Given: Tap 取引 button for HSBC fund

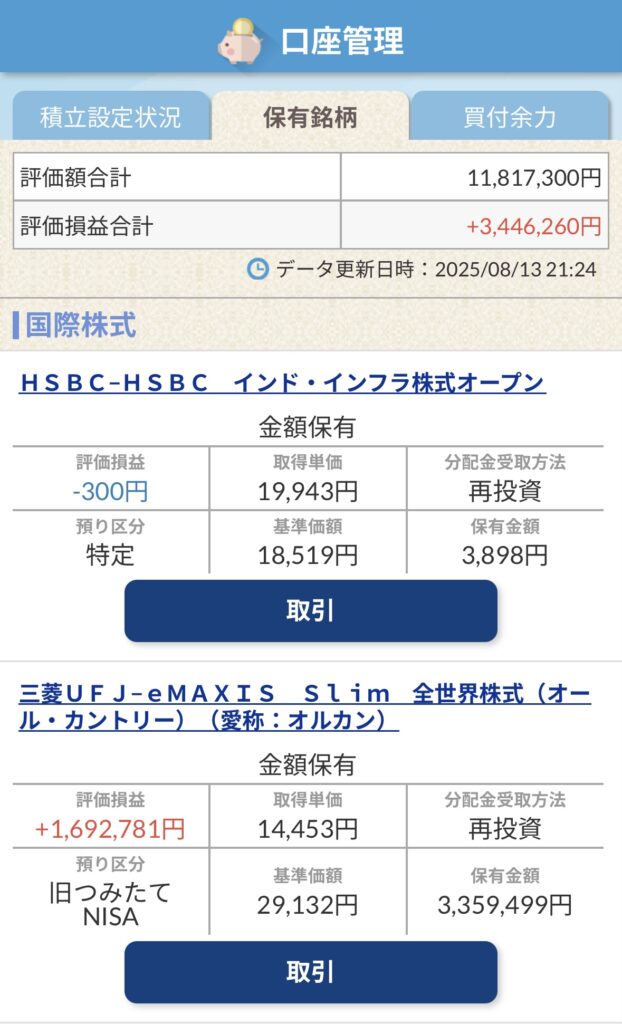Looking at the screenshot, I should tap(310, 611).
